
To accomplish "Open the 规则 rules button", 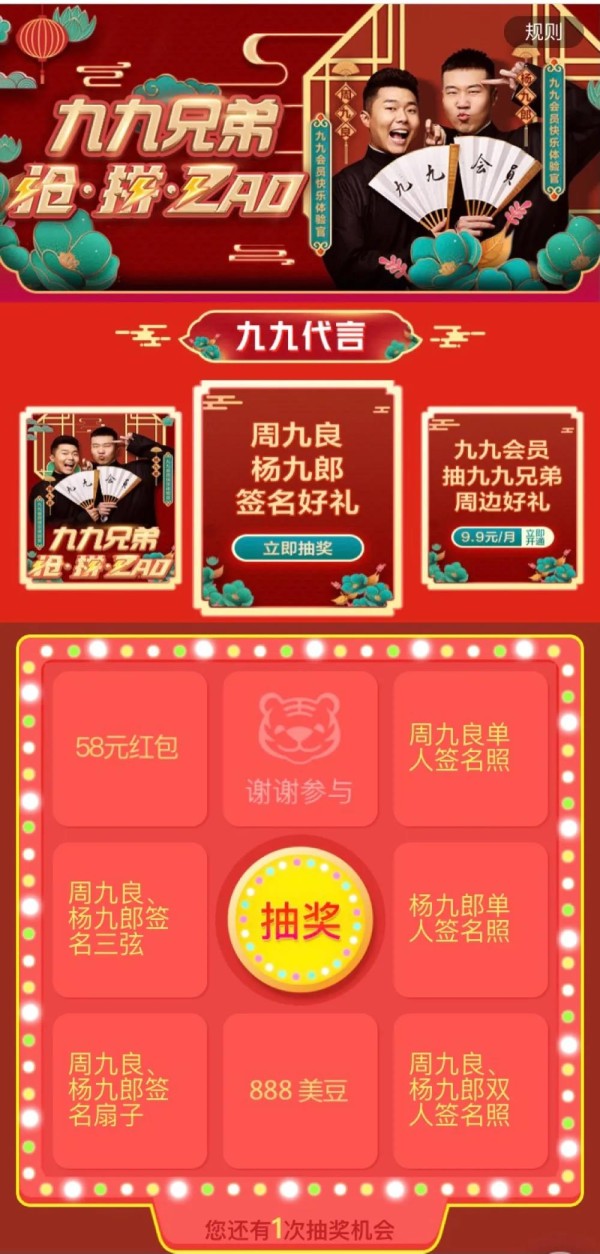I will click(x=545, y=32).
